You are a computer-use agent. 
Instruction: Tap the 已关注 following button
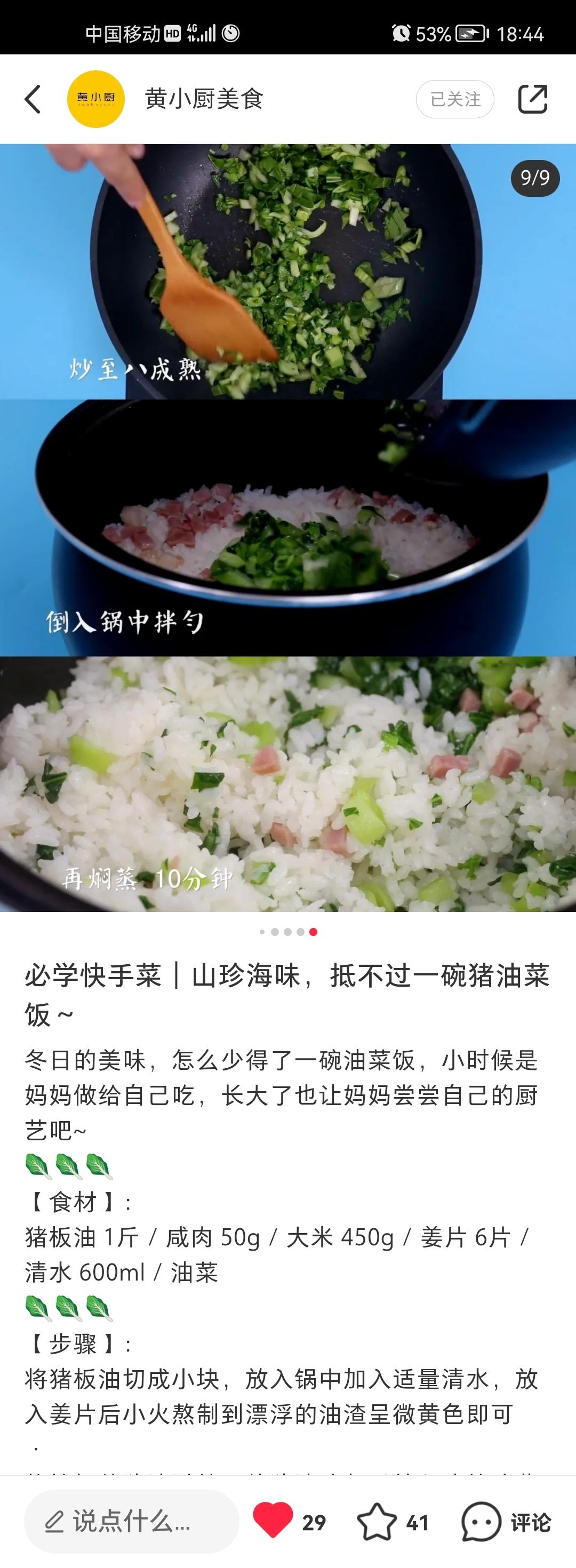tap(455, 99)
